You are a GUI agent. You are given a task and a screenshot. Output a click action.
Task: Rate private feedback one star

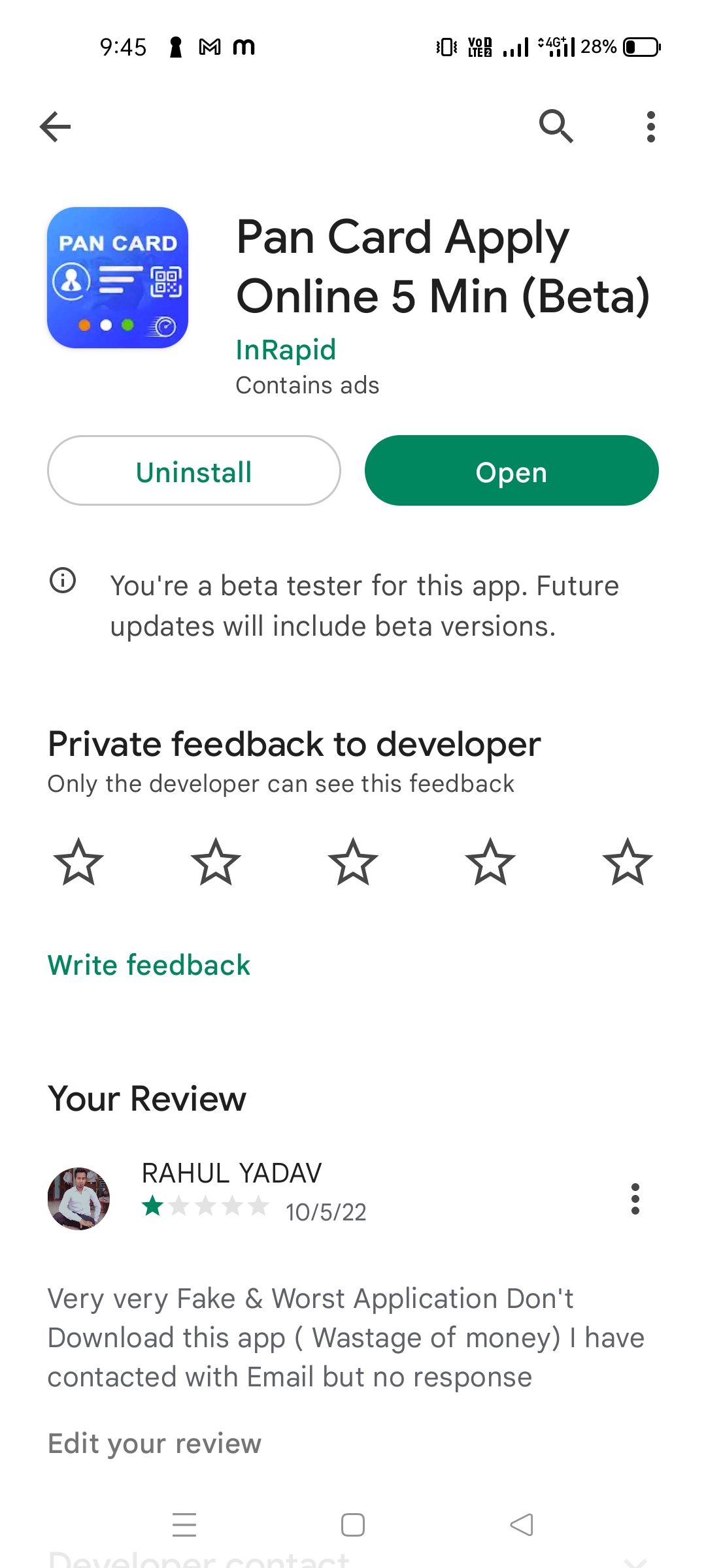(78, 862)
